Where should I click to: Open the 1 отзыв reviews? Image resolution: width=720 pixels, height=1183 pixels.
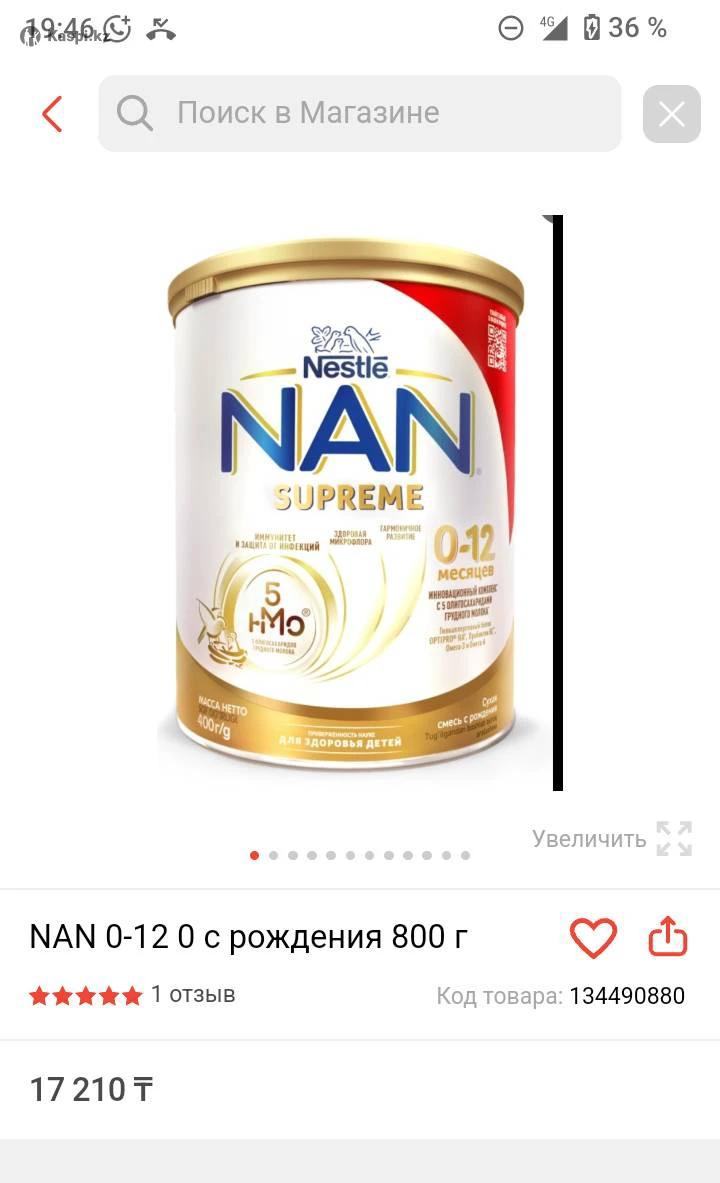pyautogui.click(x=192, y=994)
